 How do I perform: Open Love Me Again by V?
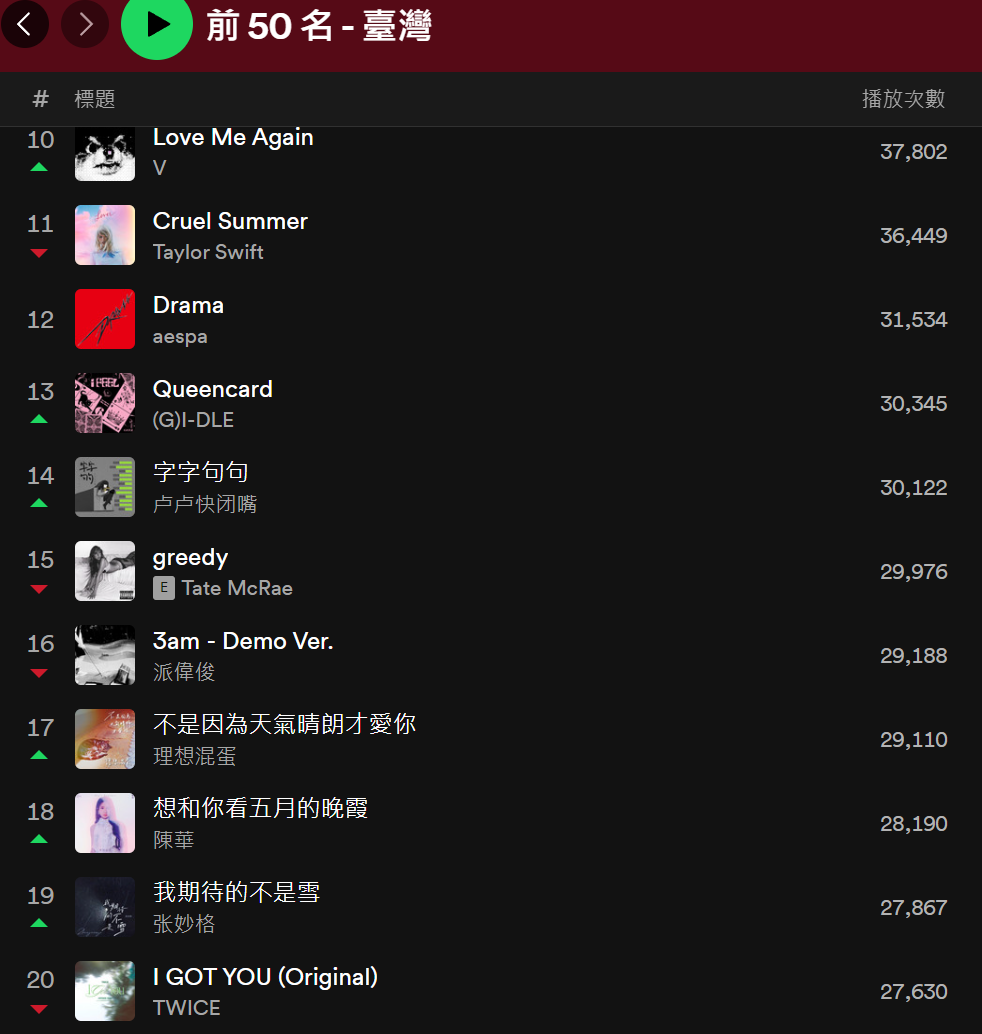pos(233,138)
